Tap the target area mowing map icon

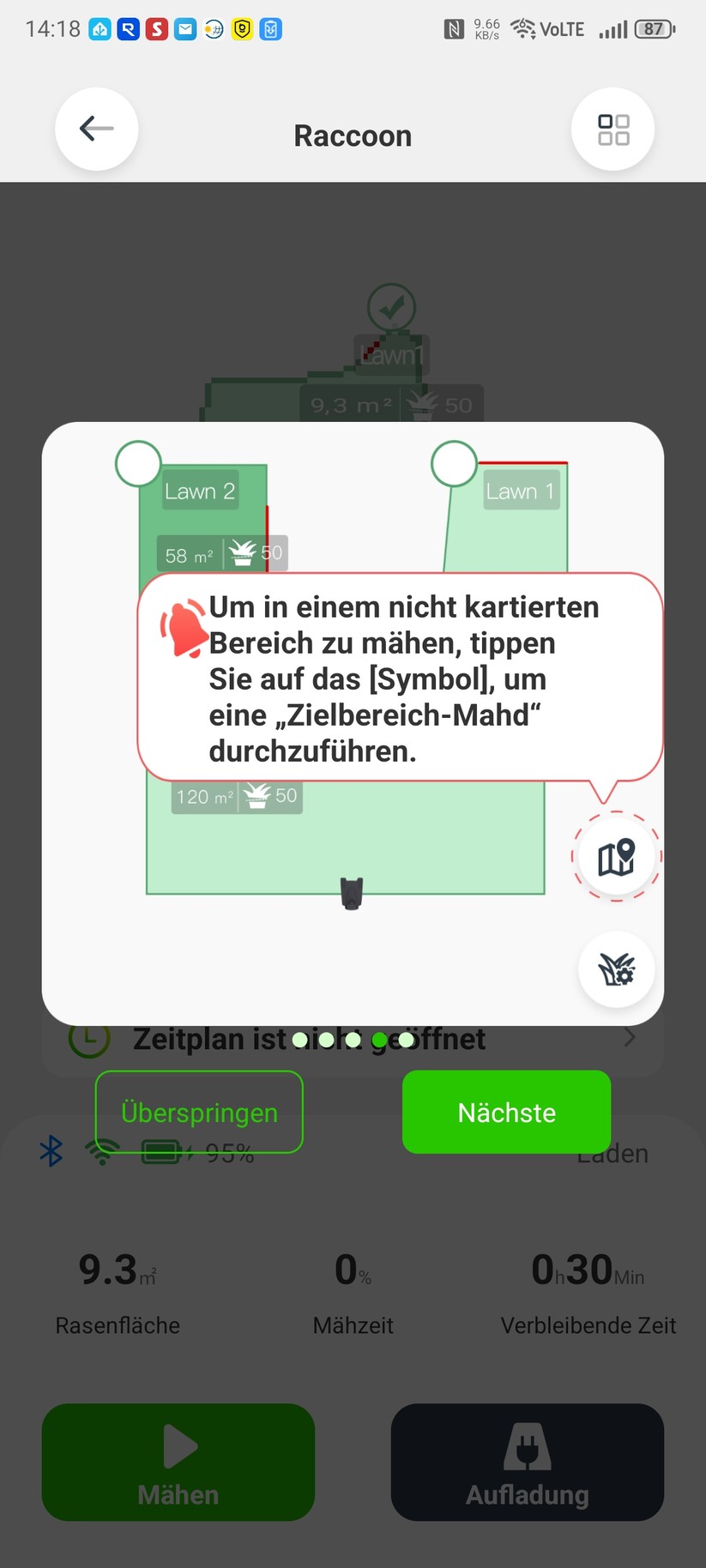pyautogui.click(x=616, y=855)
